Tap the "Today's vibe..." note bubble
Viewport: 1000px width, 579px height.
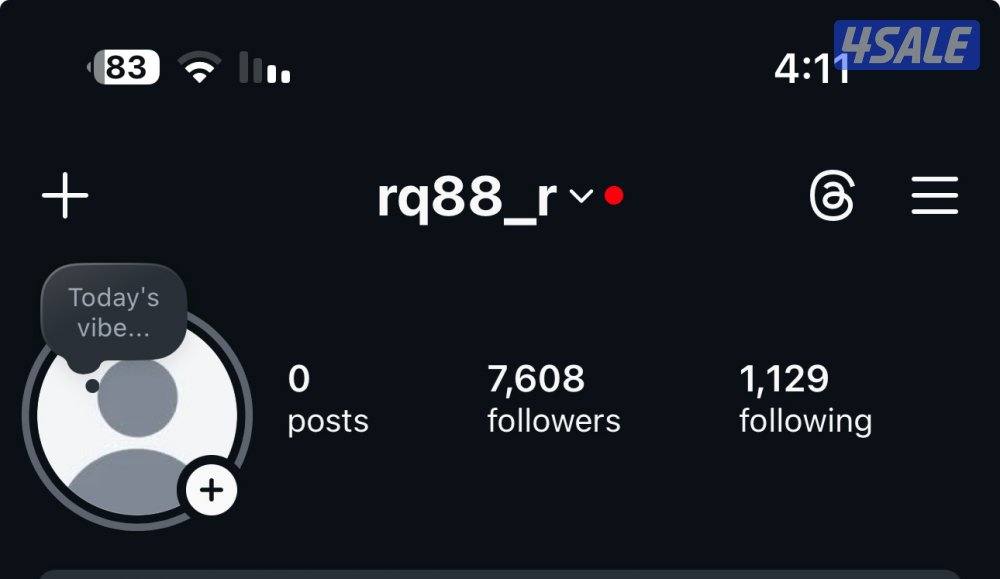coord(113,312)
